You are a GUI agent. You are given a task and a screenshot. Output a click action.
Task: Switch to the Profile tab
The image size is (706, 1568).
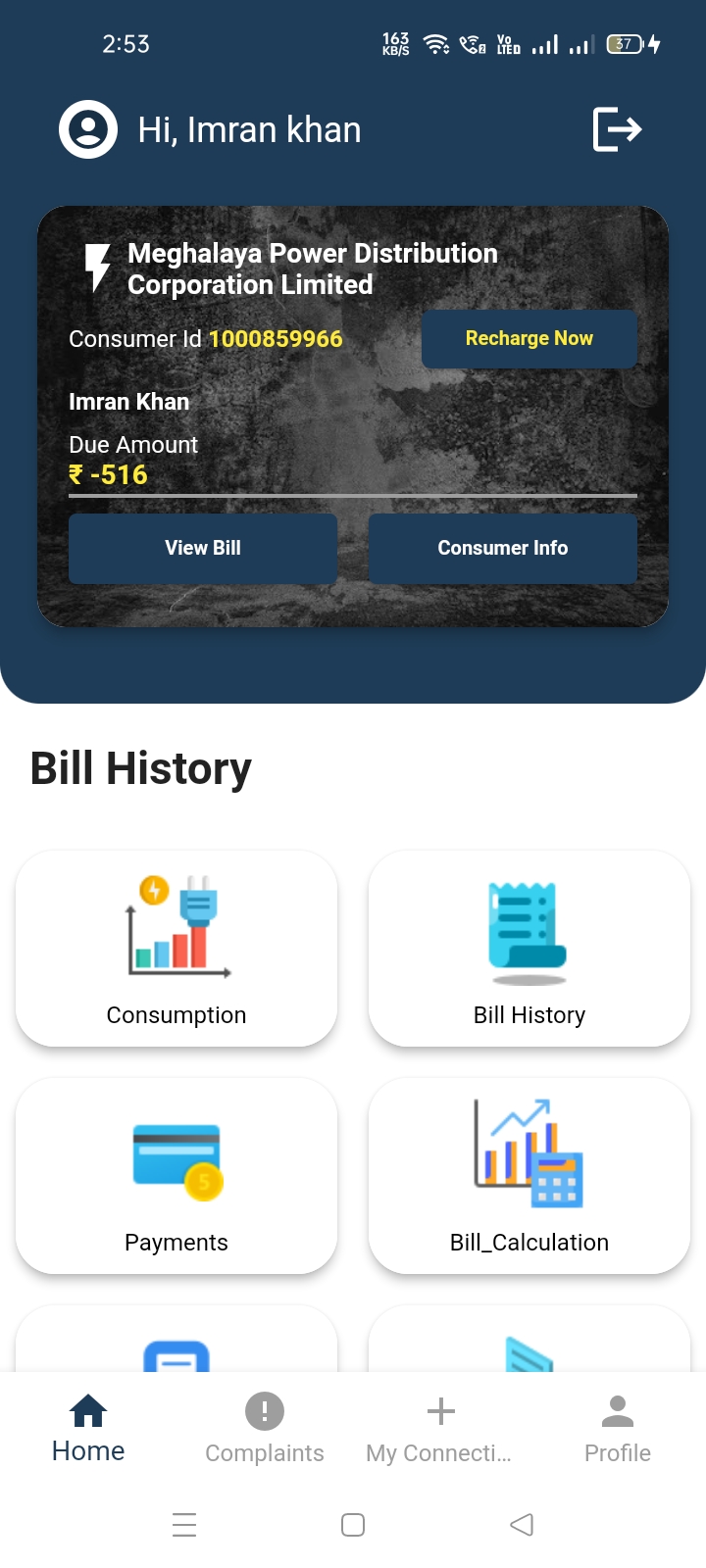pyautogui.click(x=618, y=1429)
